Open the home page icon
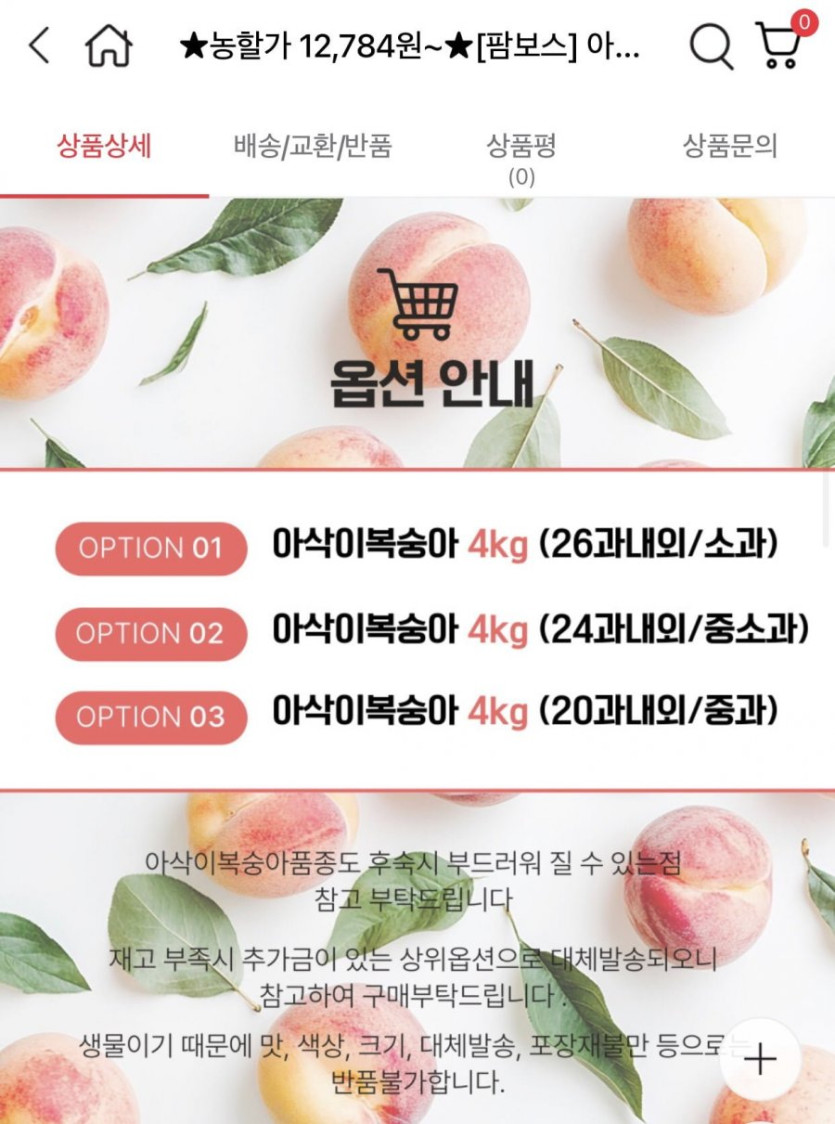This screenshot has width=835, height=1124. click(x=109, y=46)
